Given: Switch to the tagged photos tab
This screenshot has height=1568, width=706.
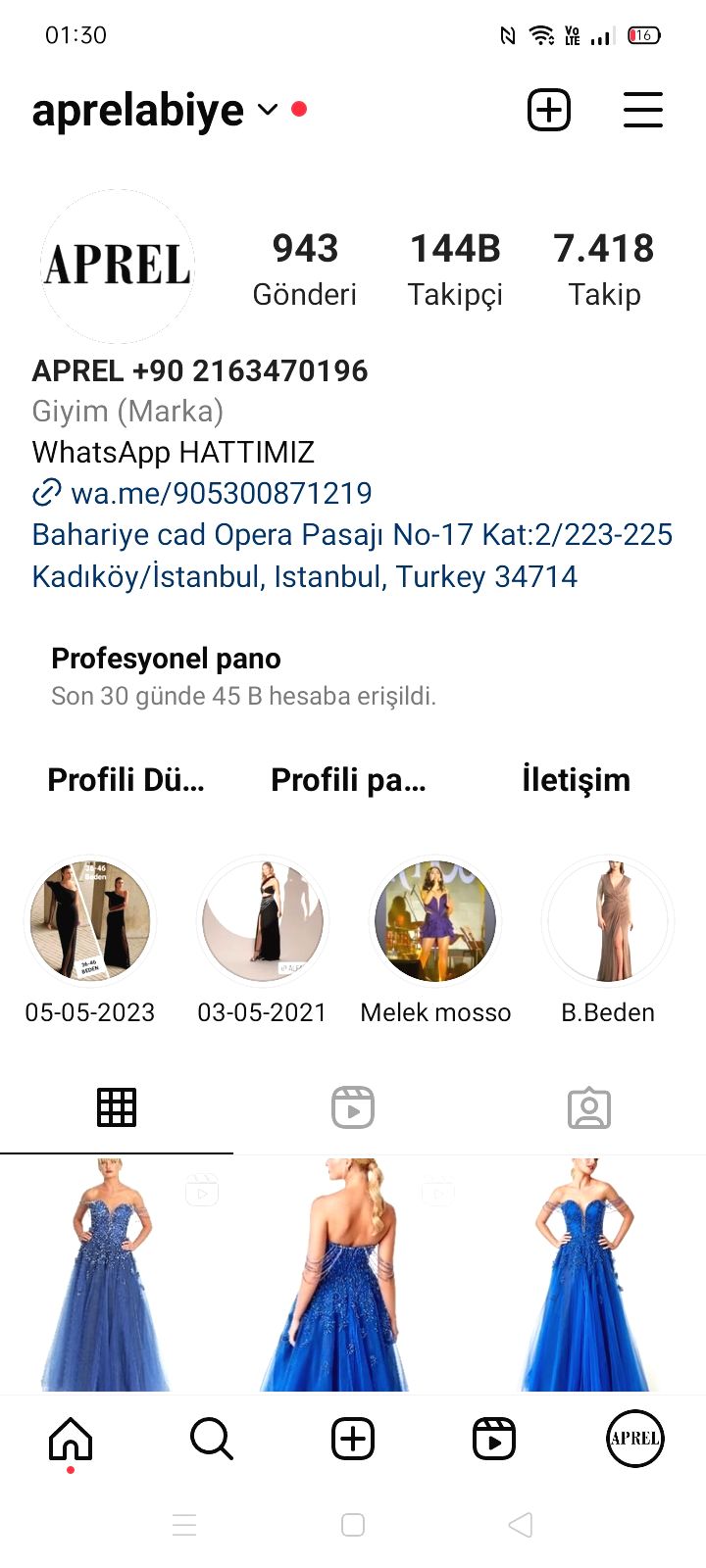Looking at the screenshot, I should click(588, 1108).
